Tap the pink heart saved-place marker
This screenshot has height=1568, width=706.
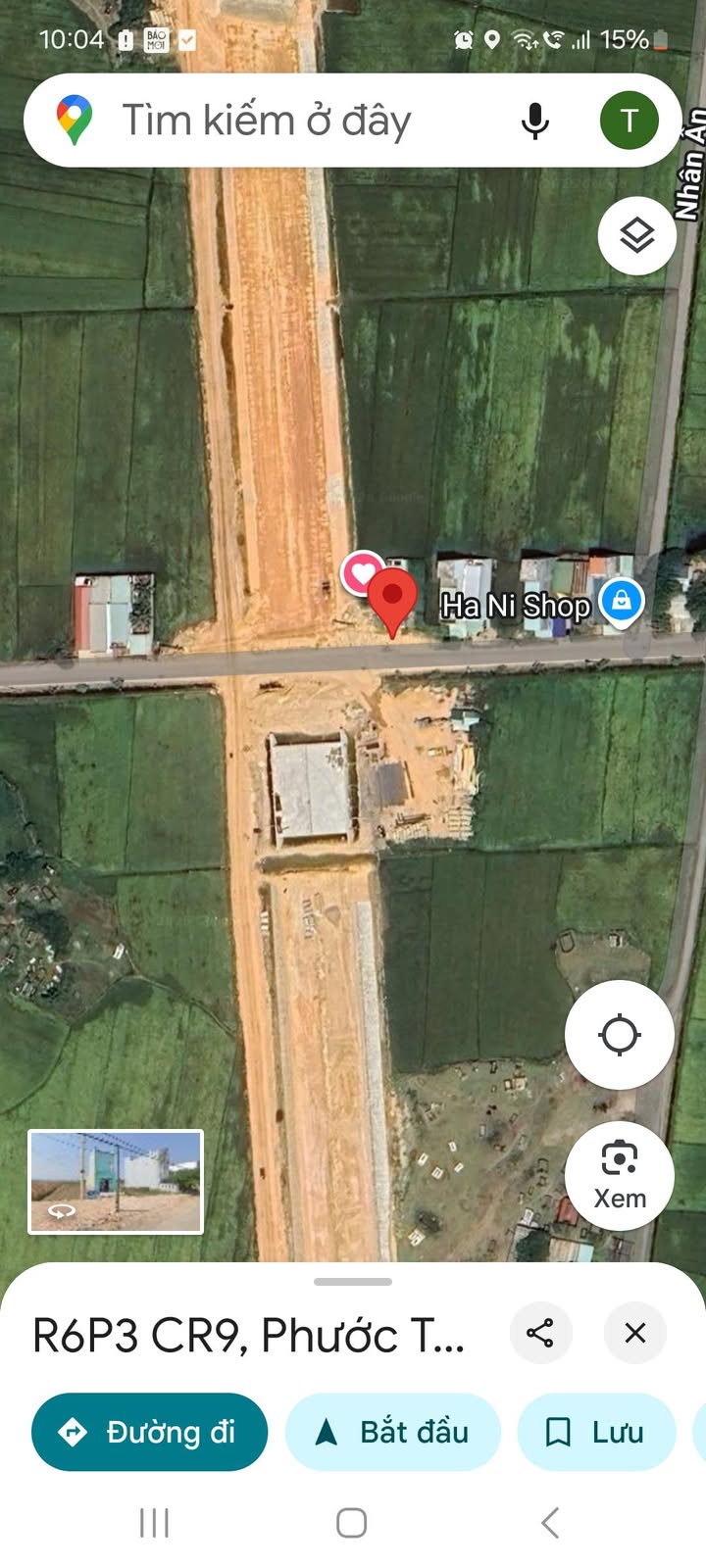[362, 572]
